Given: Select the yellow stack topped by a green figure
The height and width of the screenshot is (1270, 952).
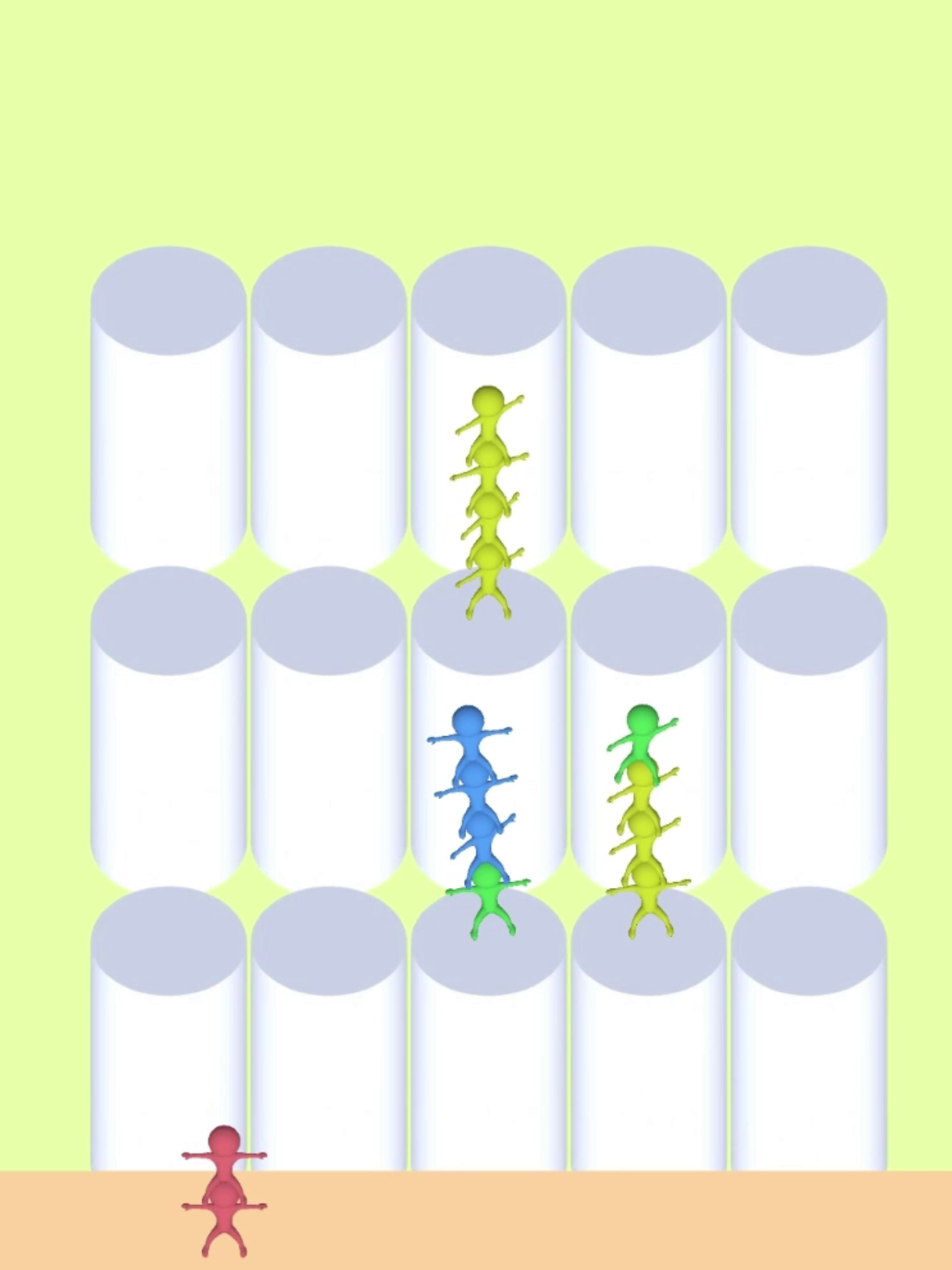Looking at the screenshot, I should (648, 821).
